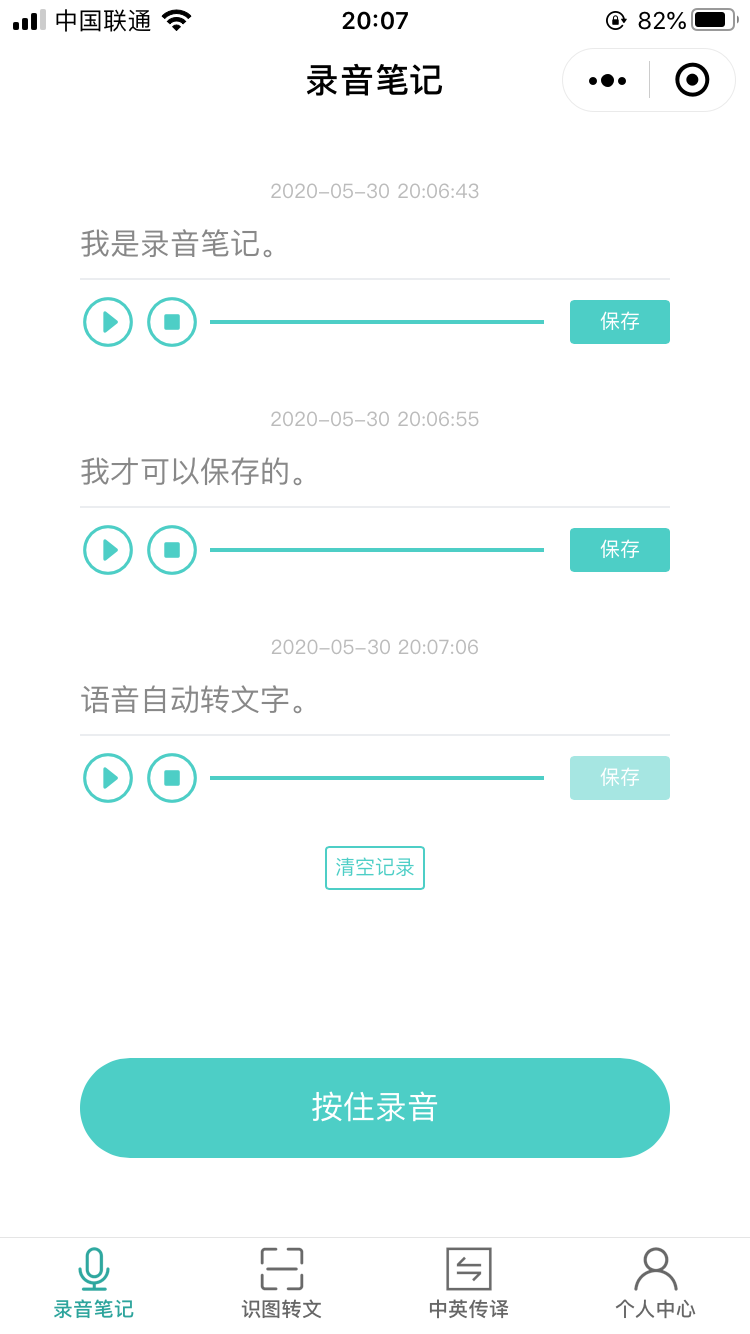The width and height of the screenshot is (750, 1334).
Task: Edit the text "语音自动转文字。"
Action: [x=375, y=700]
